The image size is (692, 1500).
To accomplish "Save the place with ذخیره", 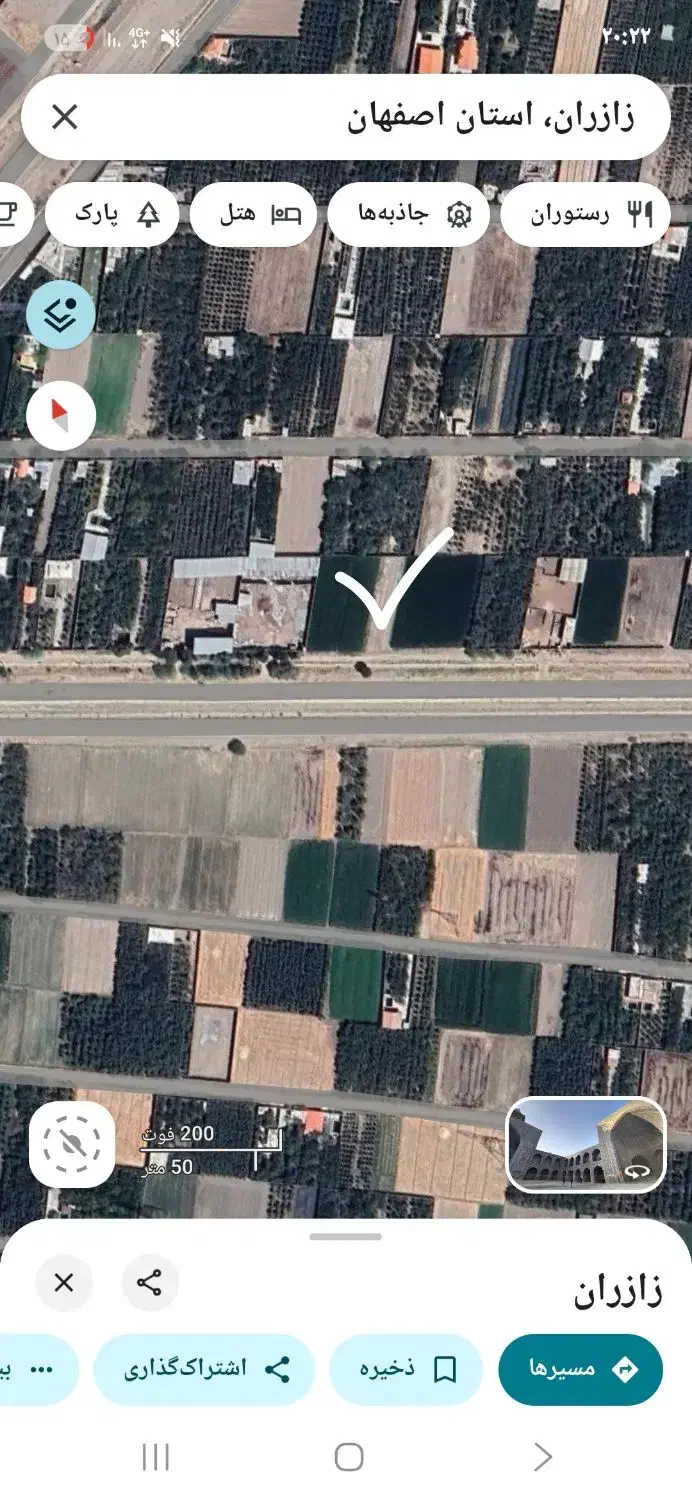I will [x=405, y=1369].
